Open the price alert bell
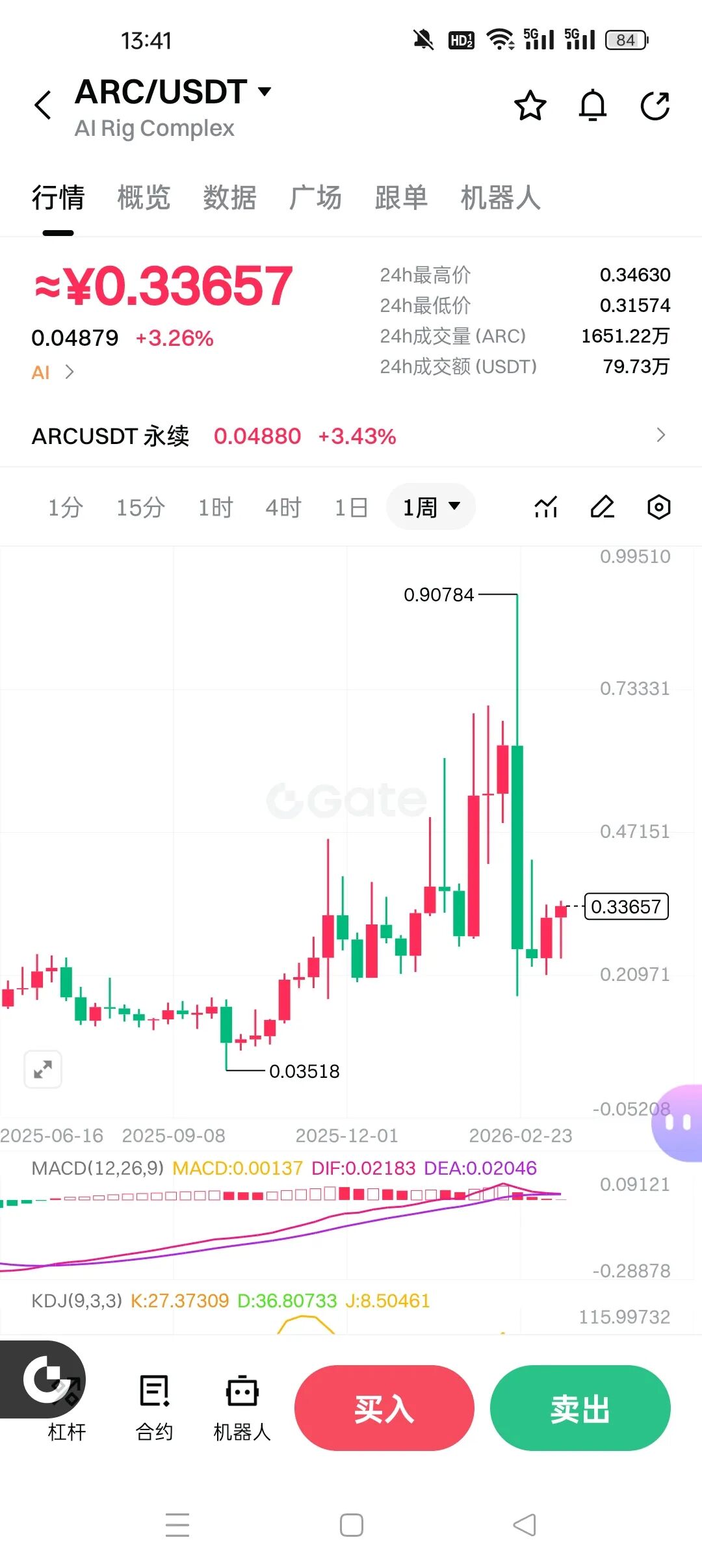 click(x=592, y=106)
